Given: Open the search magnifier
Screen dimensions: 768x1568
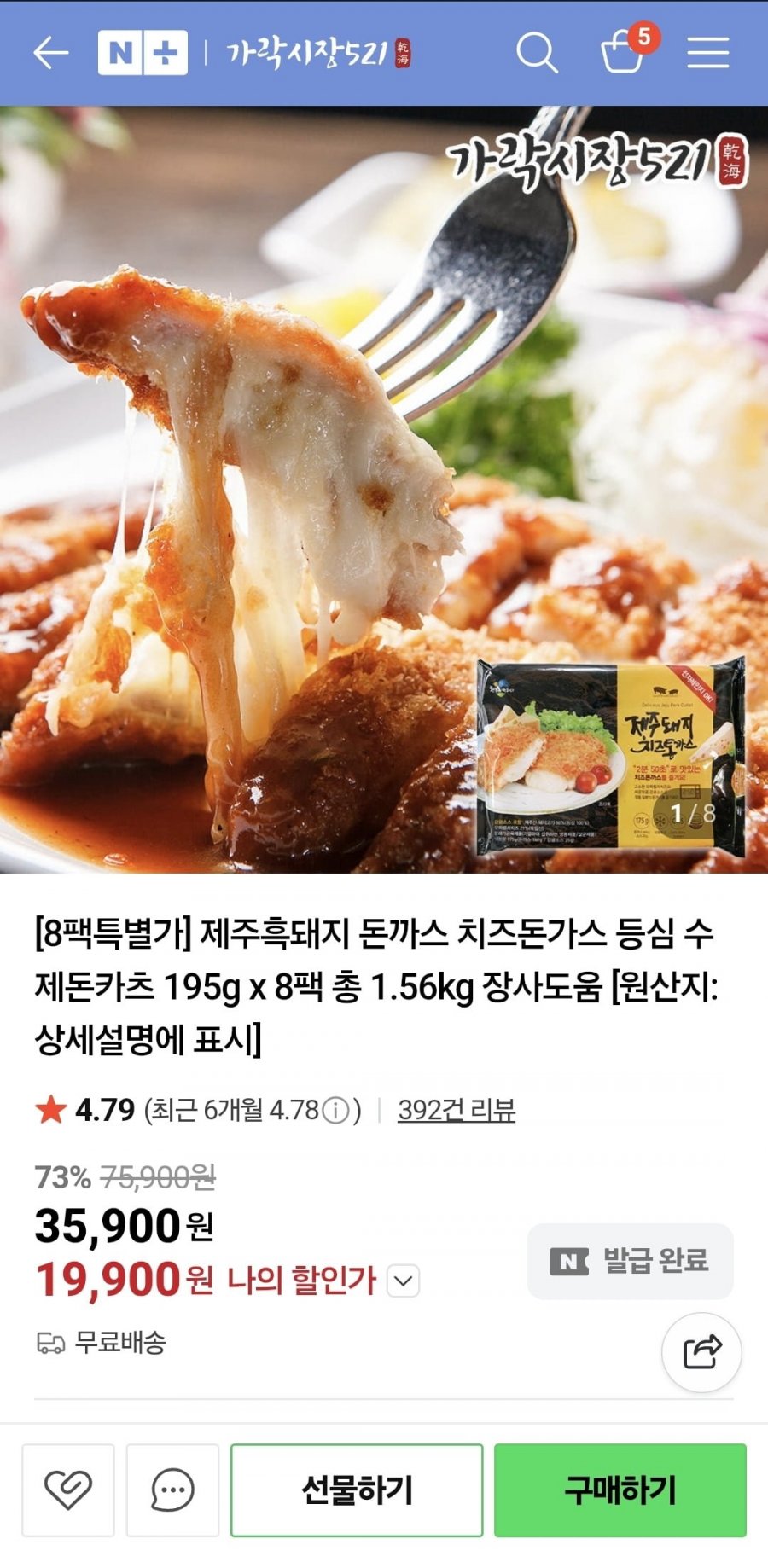Looking at the screenshot, I should pyautogui.click(x=537, y=53).
